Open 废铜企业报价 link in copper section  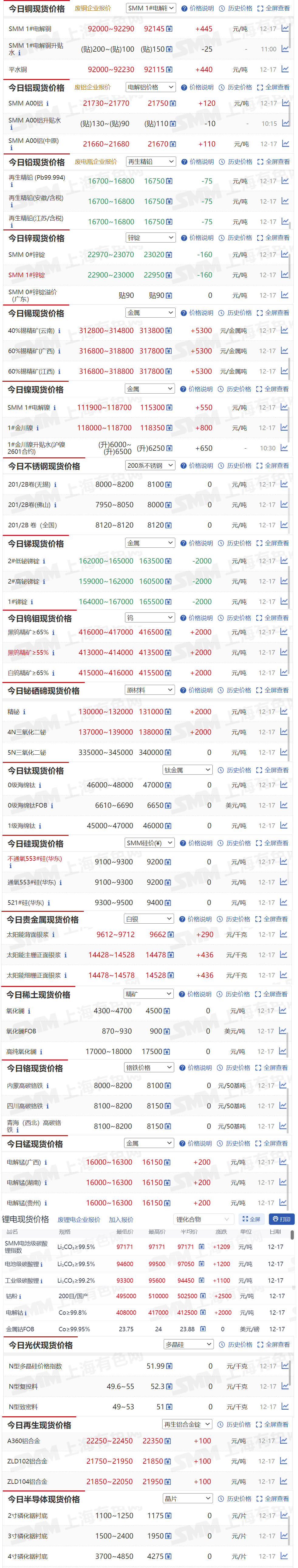point(92,9)
